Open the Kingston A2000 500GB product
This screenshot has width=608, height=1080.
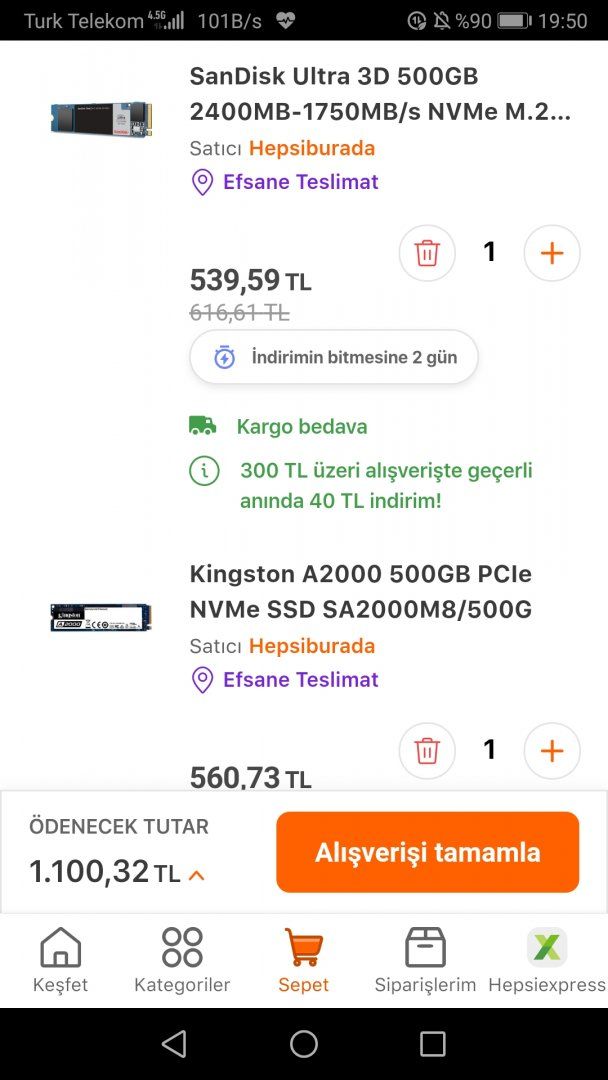(361, 591)
